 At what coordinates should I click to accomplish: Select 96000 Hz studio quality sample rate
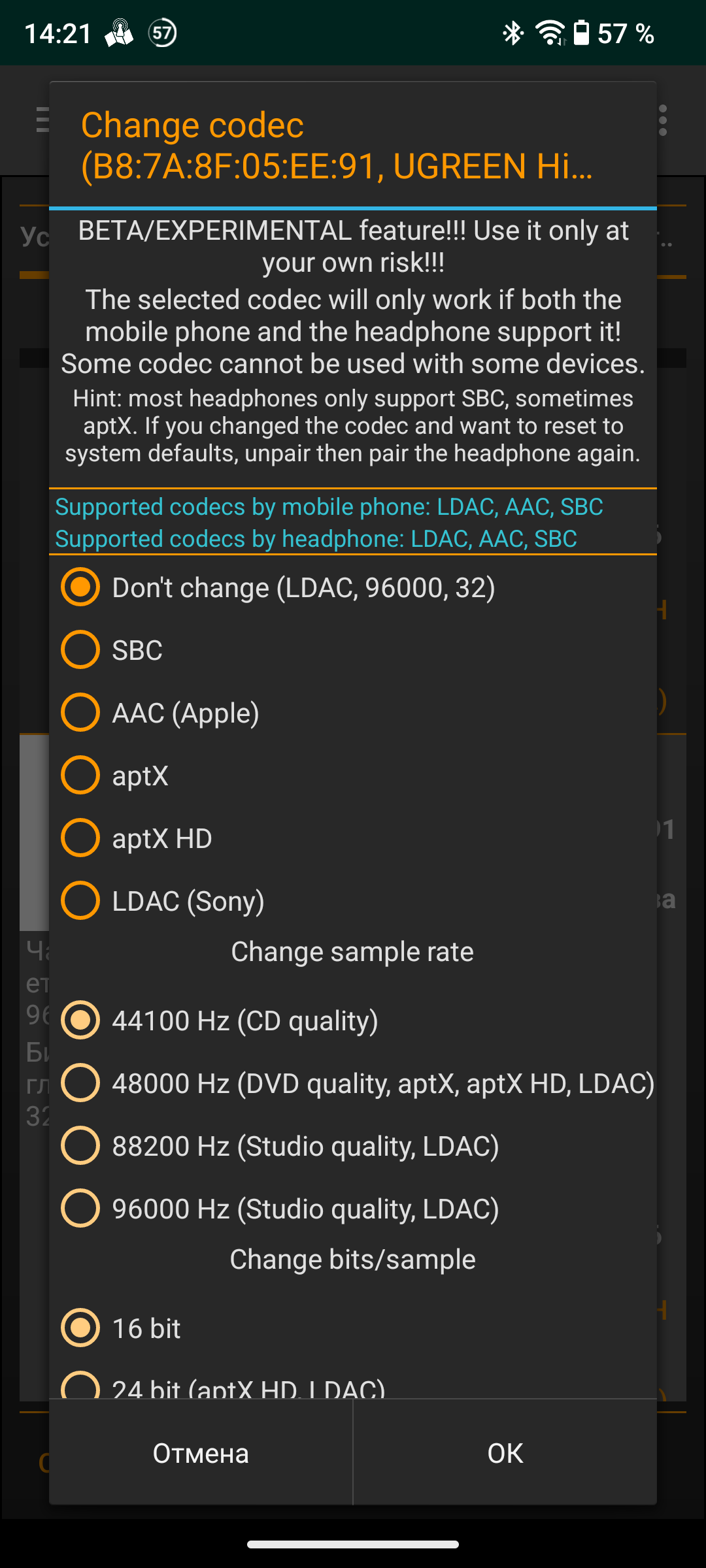pos(353,1209)
